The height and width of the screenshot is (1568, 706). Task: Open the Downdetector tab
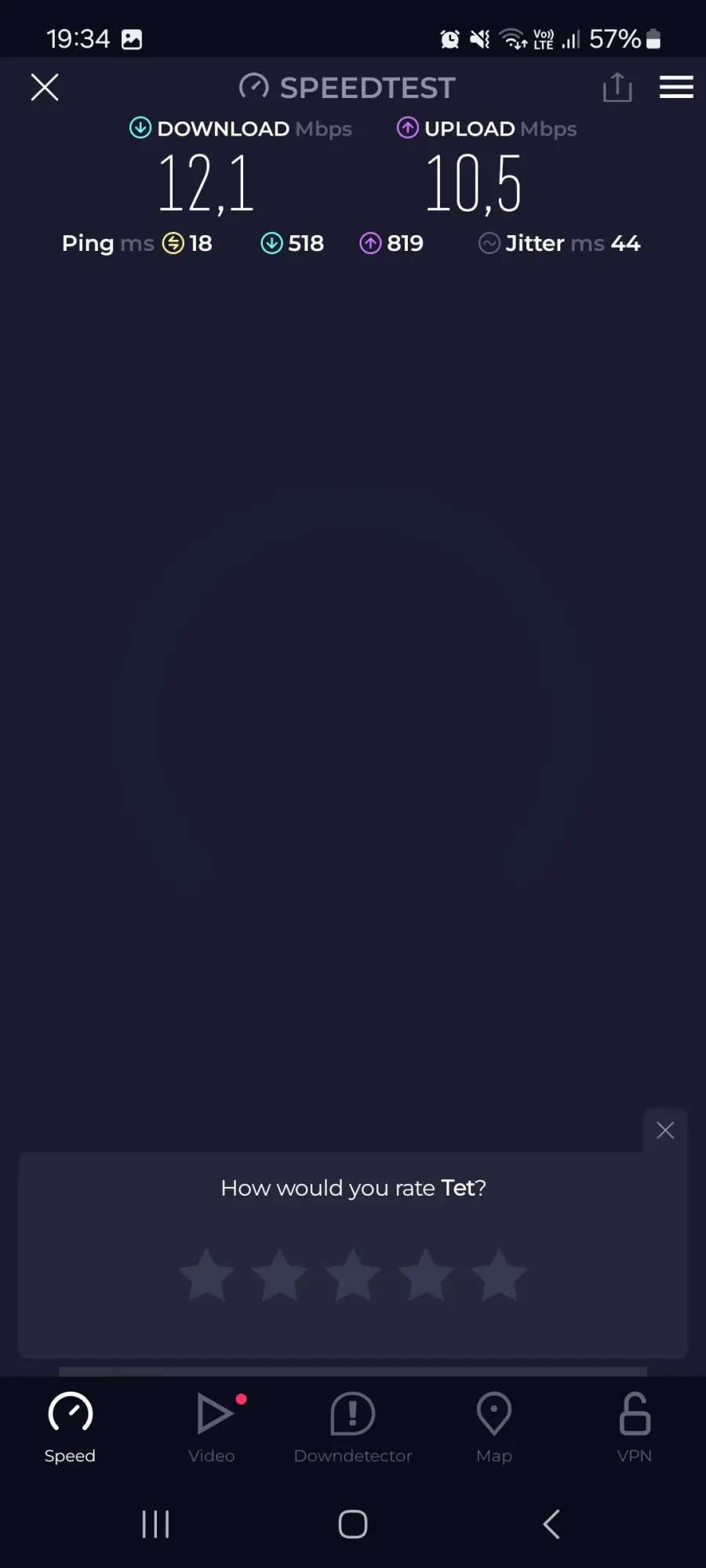click(353, 1428)
